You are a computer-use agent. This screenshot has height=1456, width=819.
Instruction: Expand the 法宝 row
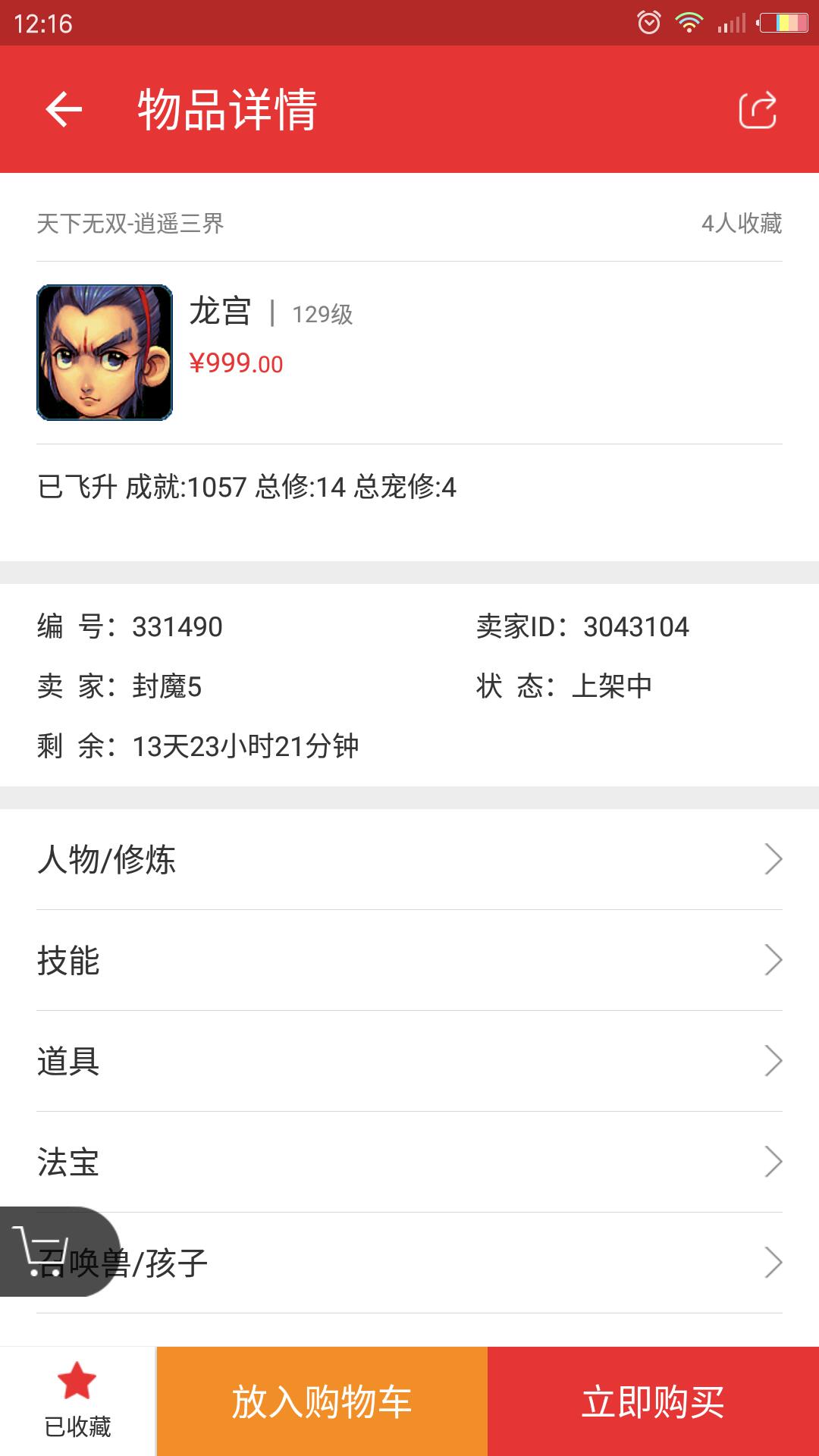[x=409, y=1162]
